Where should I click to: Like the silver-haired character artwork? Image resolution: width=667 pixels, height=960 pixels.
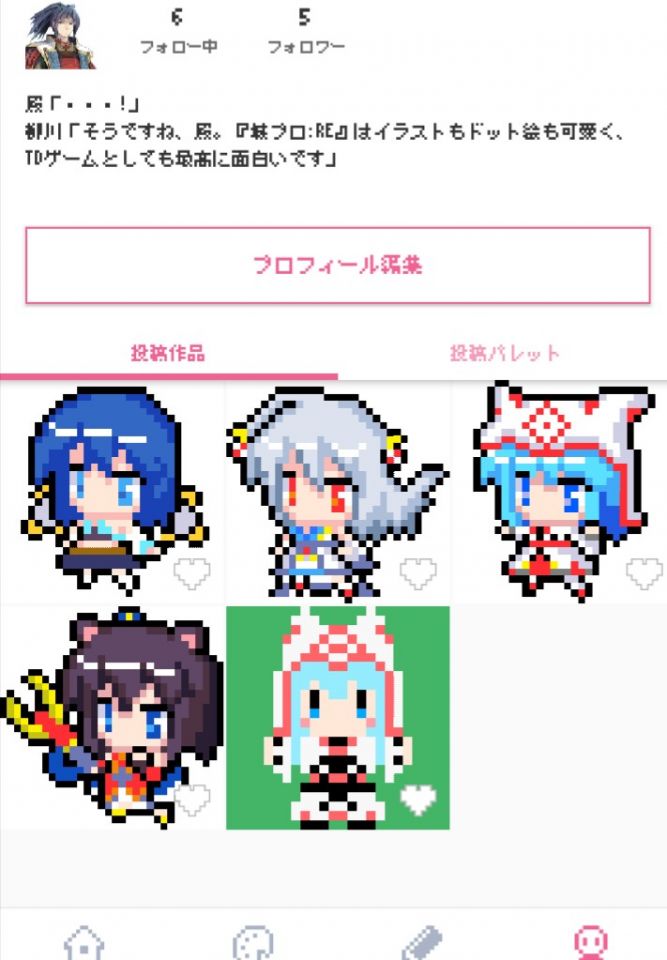coord(417,574)
